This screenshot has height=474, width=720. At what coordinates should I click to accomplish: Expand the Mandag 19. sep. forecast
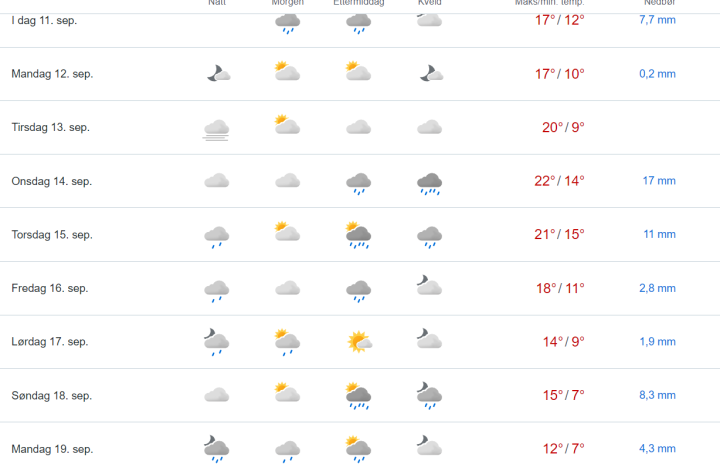coord(52,449)
